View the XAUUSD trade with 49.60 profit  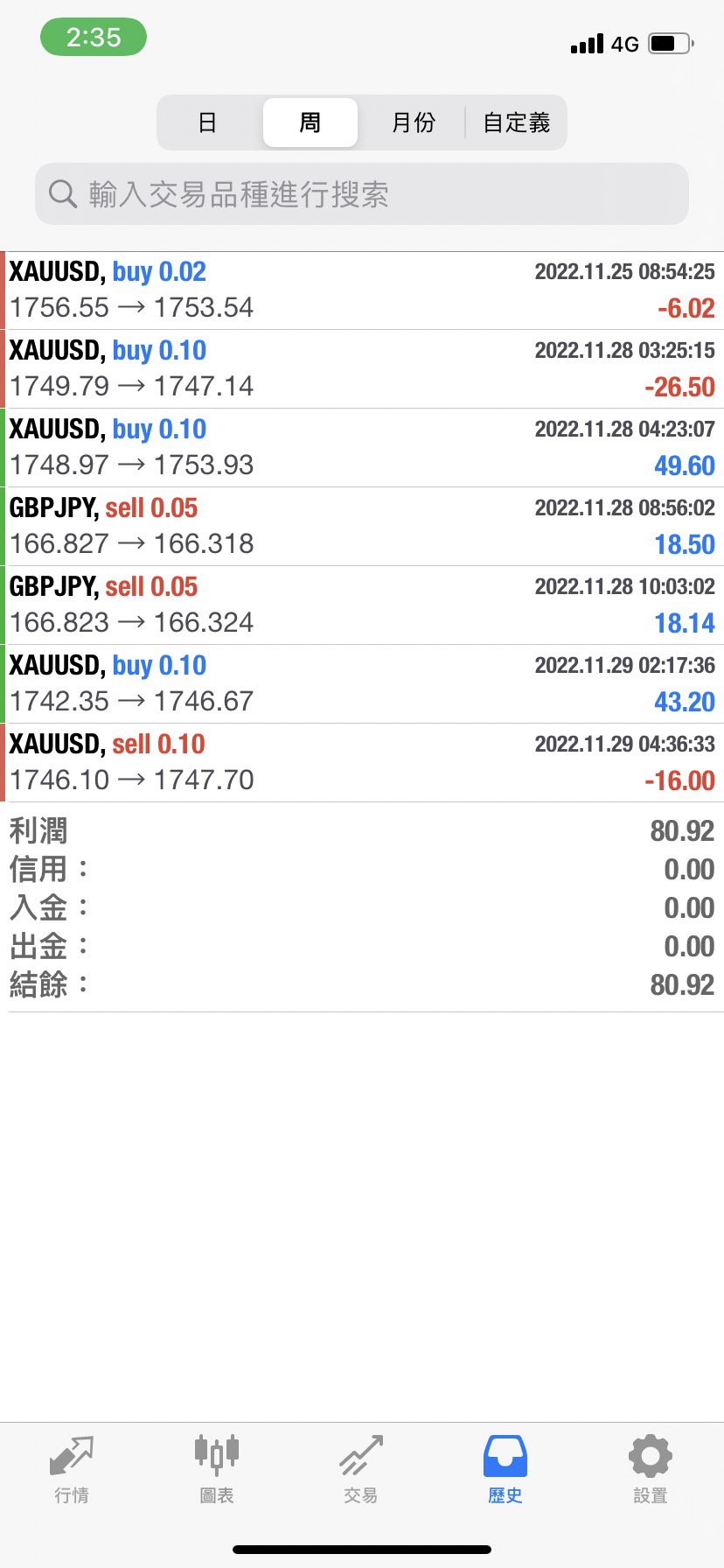point(362,448)
